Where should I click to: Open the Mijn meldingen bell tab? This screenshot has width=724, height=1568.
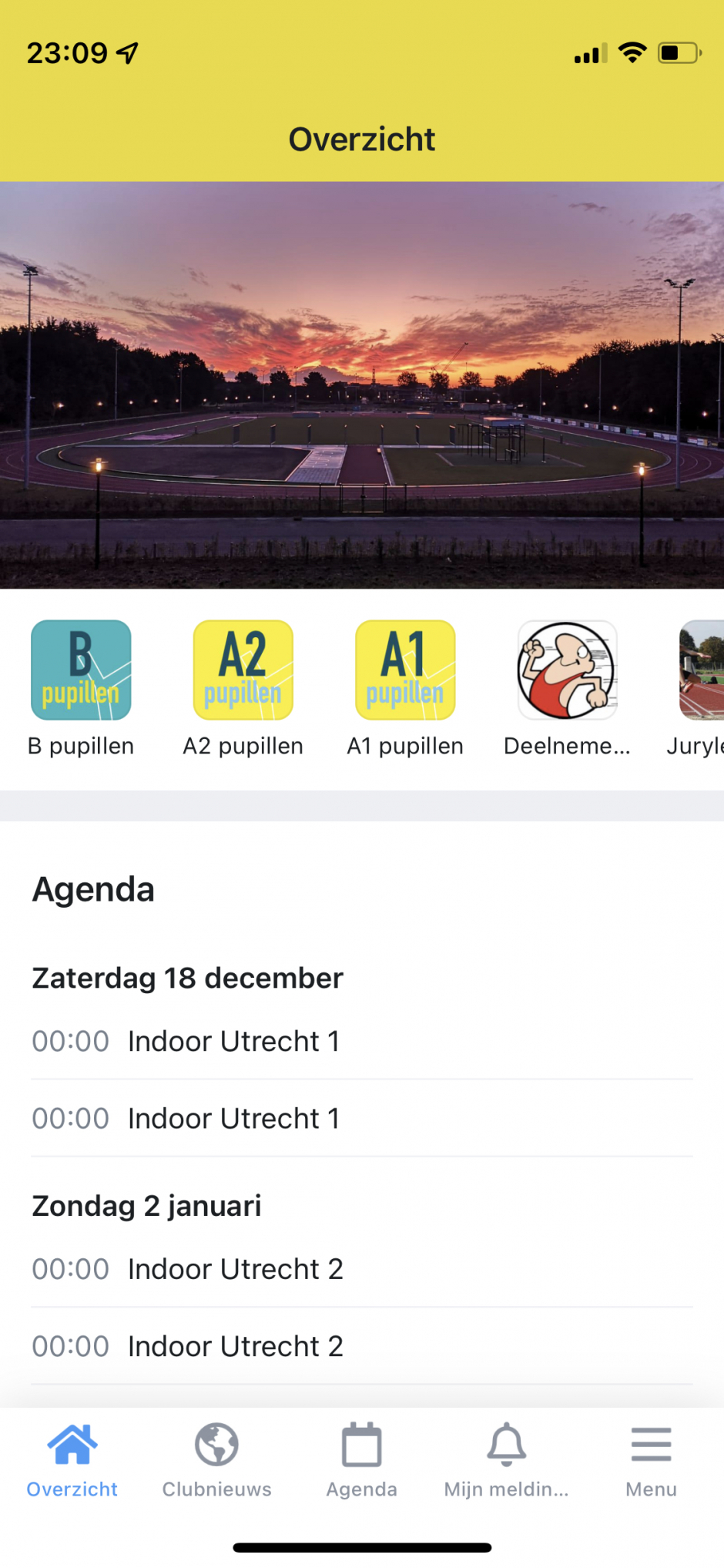pyautogui.click(x=506, y=1460)
